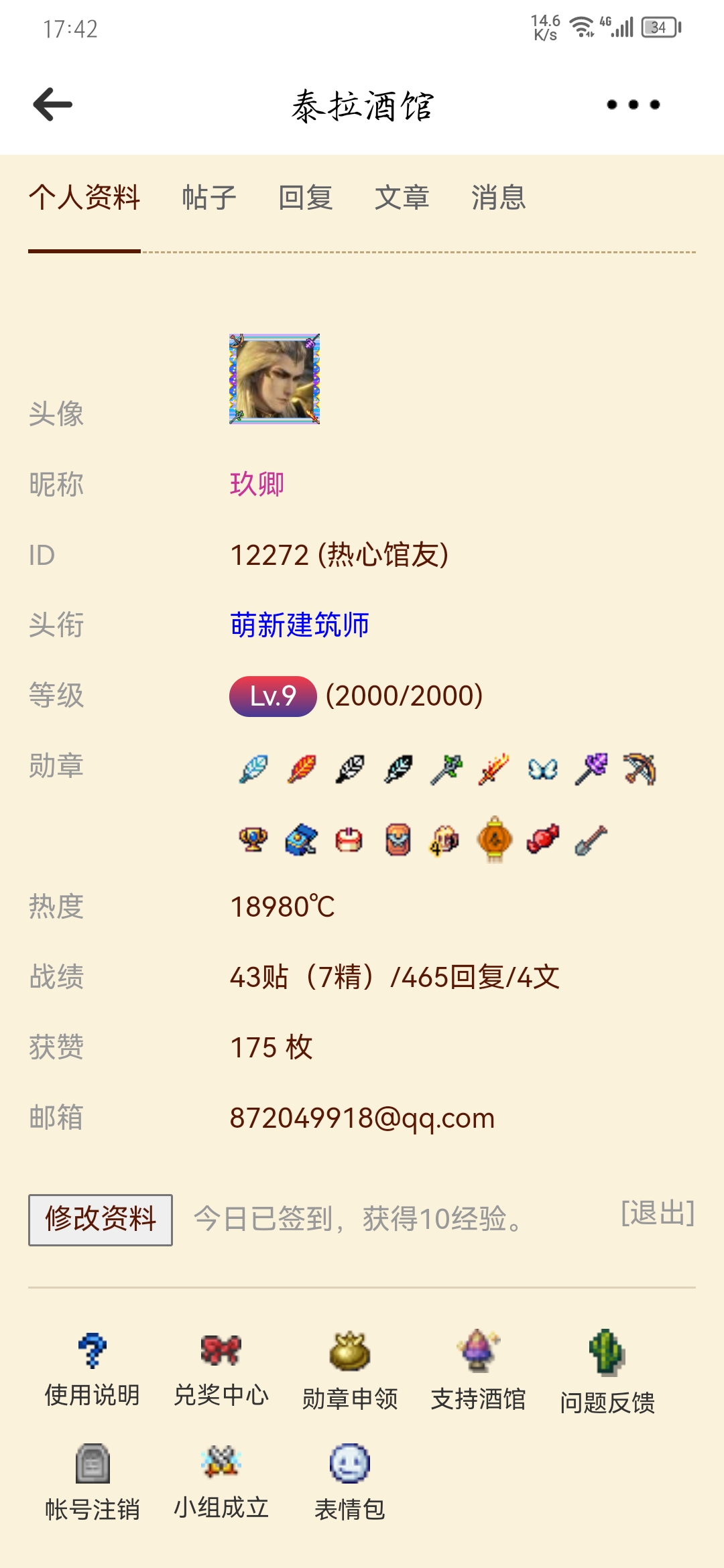The width and height of the screenshot is (724, 1568).
Task: Open the 消息 tab
Action: coord(498,198)
